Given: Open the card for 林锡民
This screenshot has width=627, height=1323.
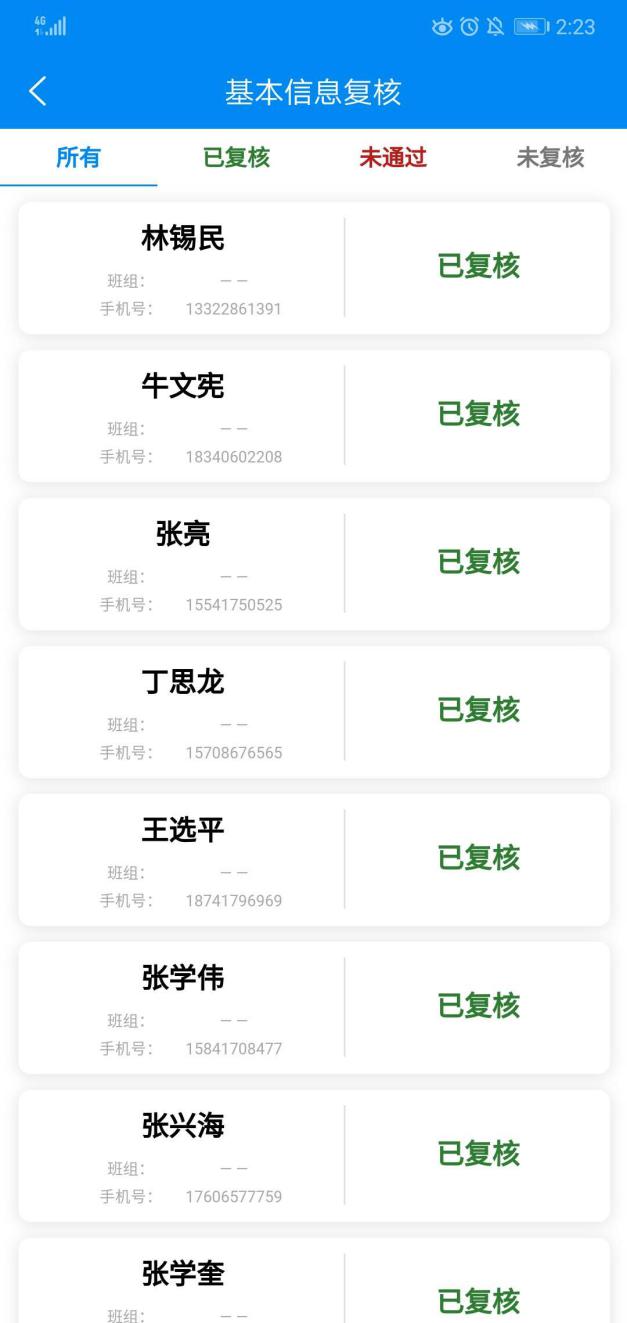Looking at the screenshot, I should [x=313, y=268].
